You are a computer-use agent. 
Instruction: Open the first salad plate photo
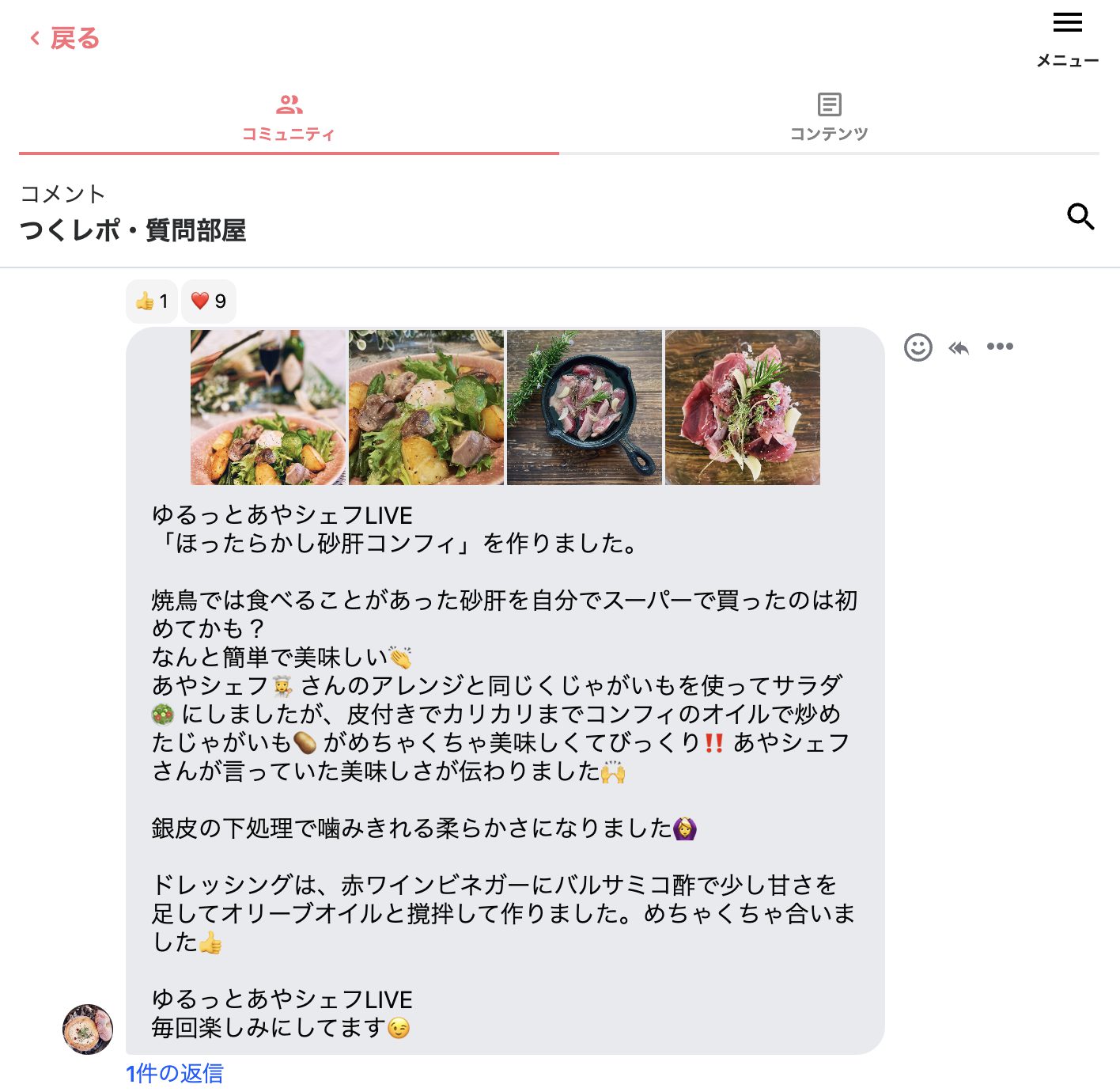click(x=268, y=408)
